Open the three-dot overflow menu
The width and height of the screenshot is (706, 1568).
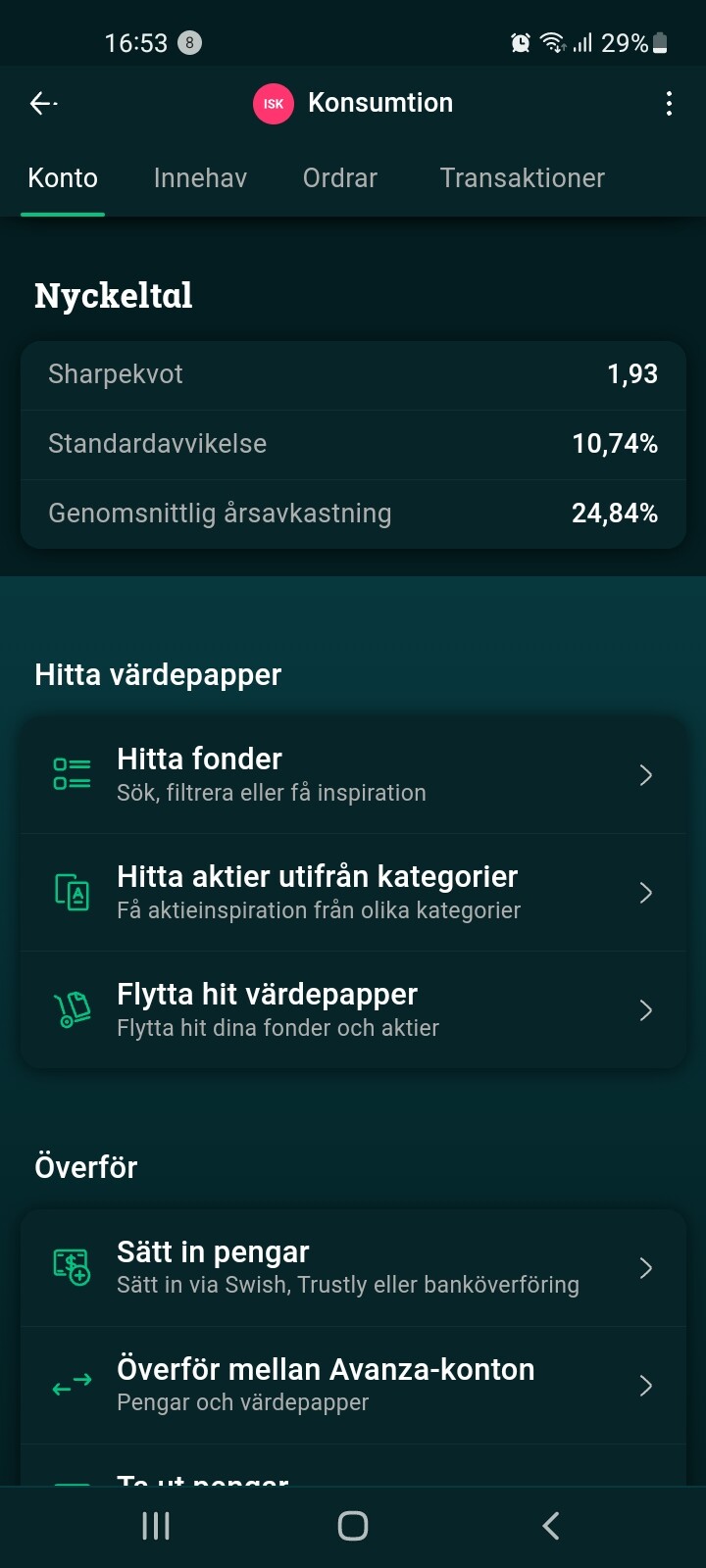coord(669,104)
